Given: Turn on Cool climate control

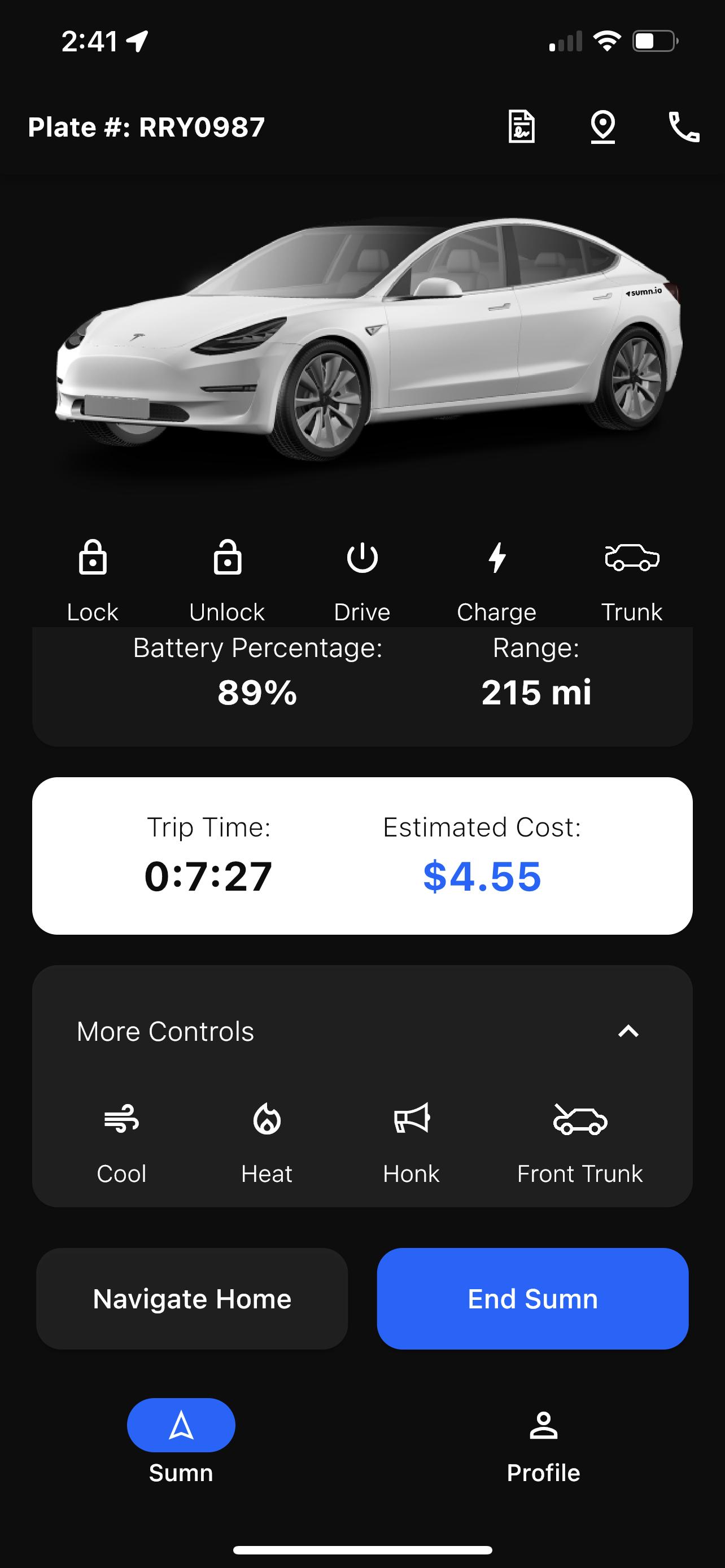Looking at the screenshot, I should [122, 1145].
